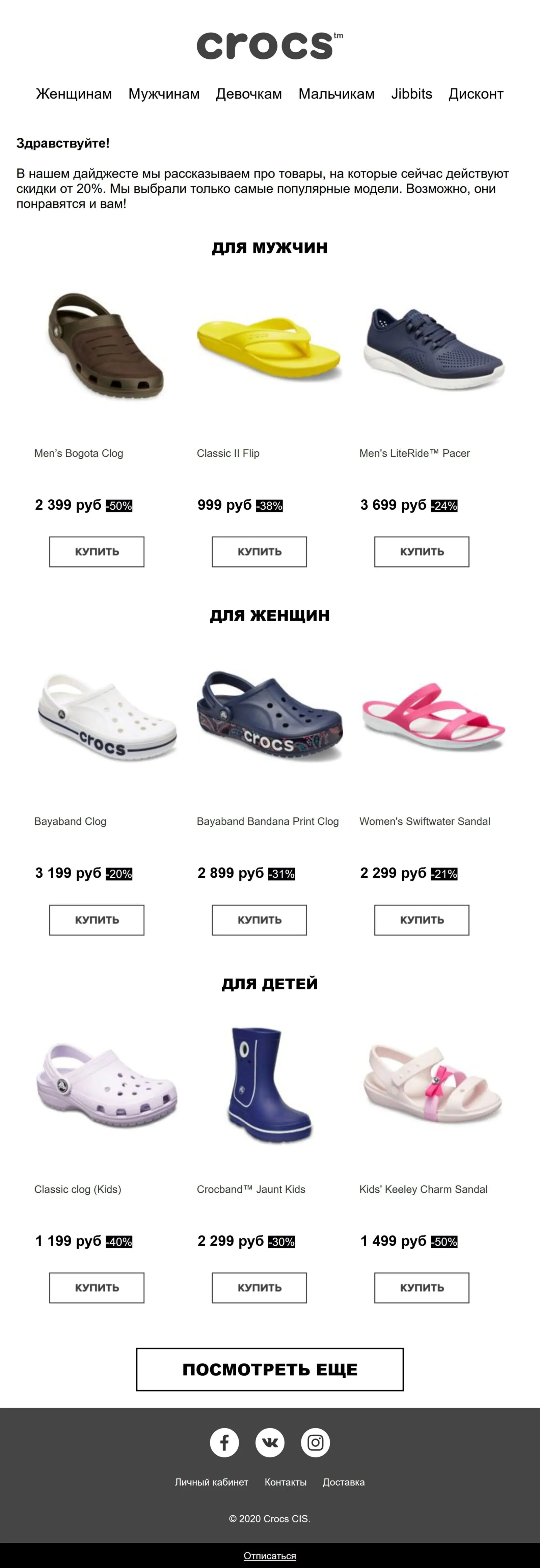
Task: Buy the Kids' Keeley Charm Sandal
Action: 421,1287
